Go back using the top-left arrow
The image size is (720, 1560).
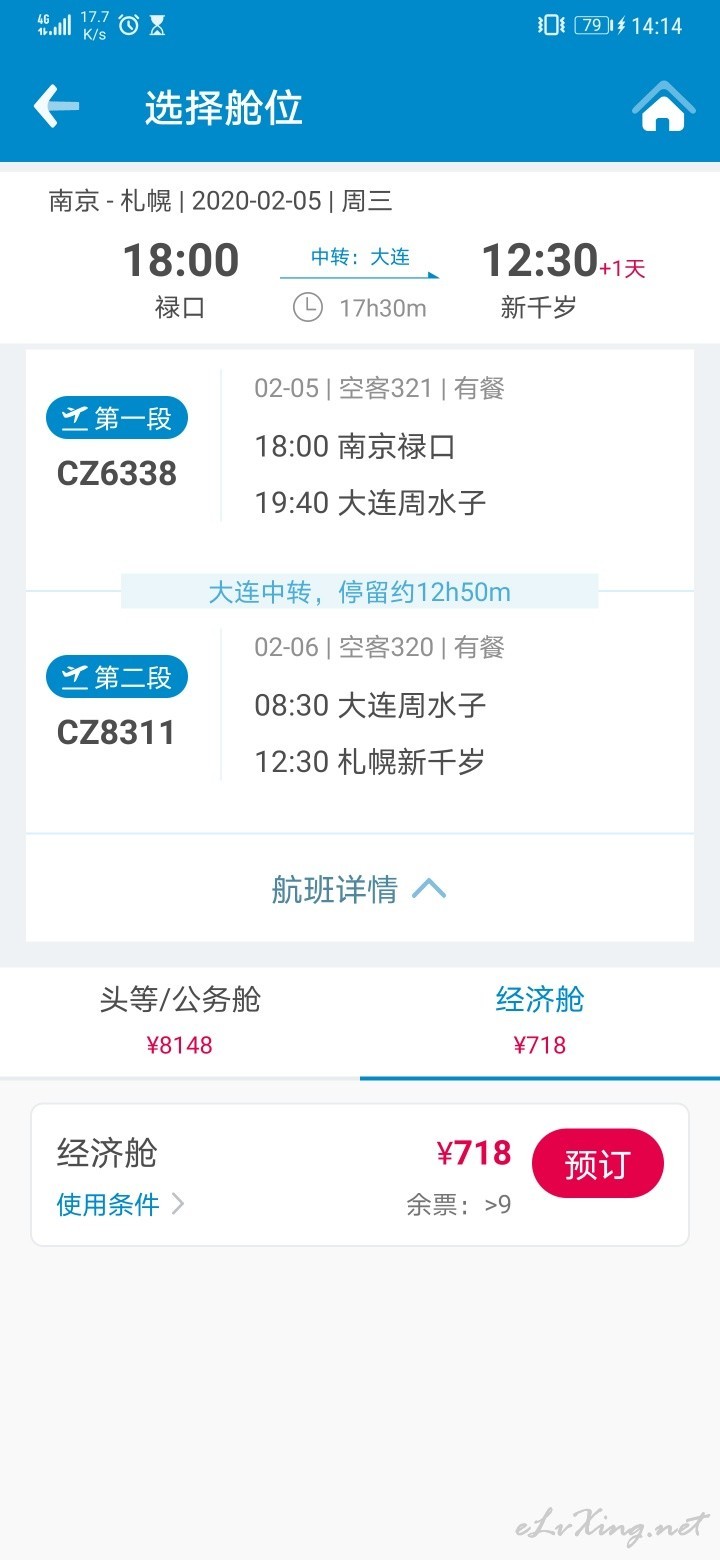coord(56,106)
